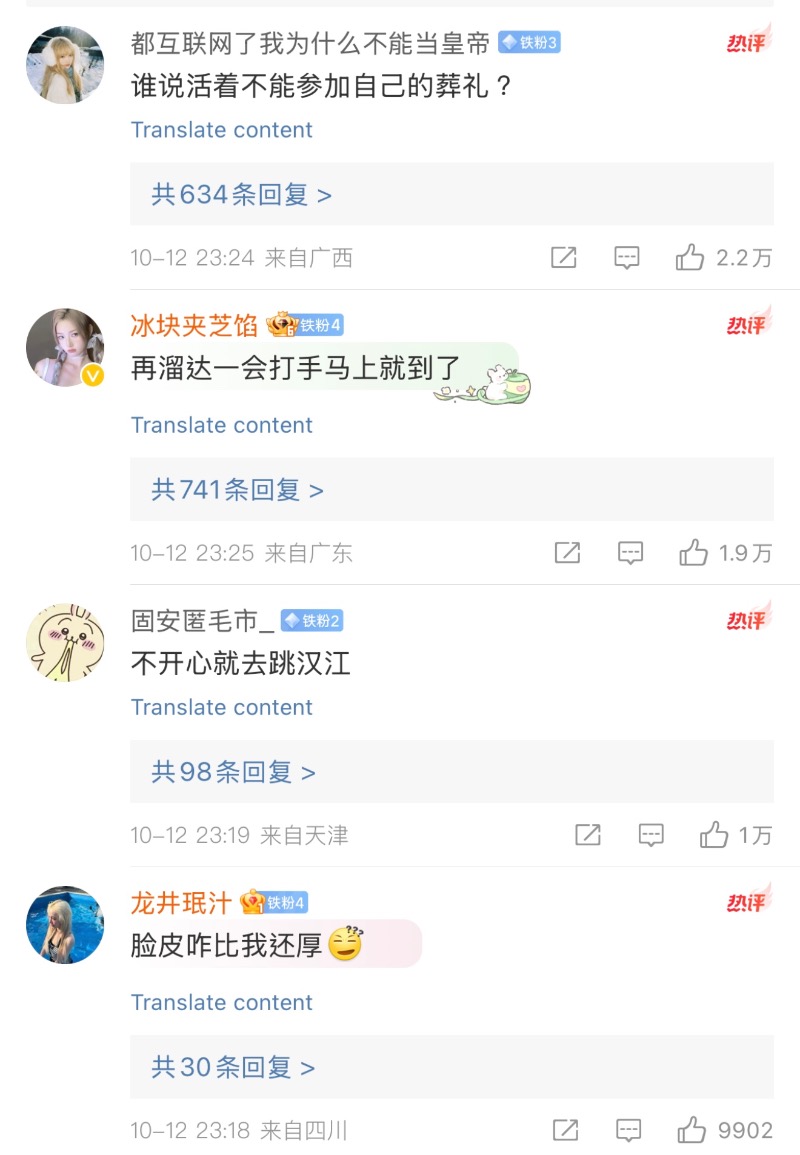800x1155 pixels.
Task: Translate the comment 不开心就去跳汉江
Action: coord(221,707)
